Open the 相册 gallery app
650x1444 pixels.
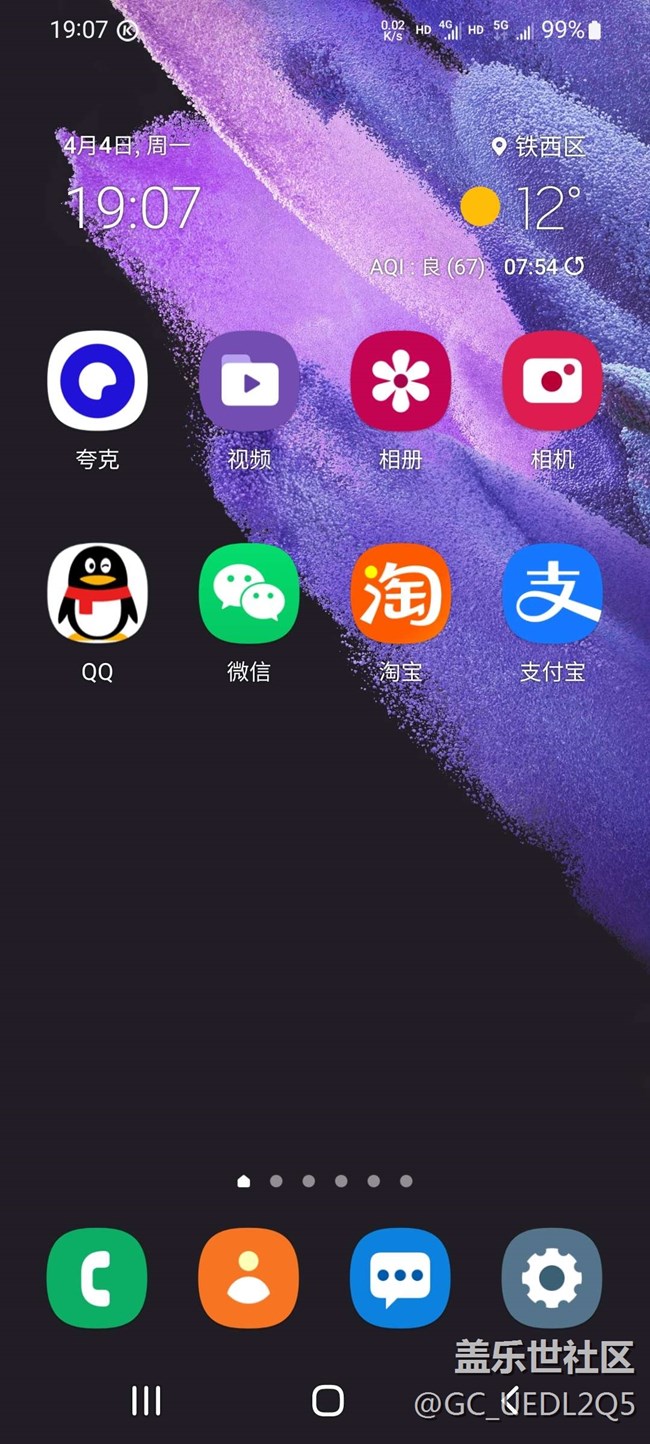400,381
